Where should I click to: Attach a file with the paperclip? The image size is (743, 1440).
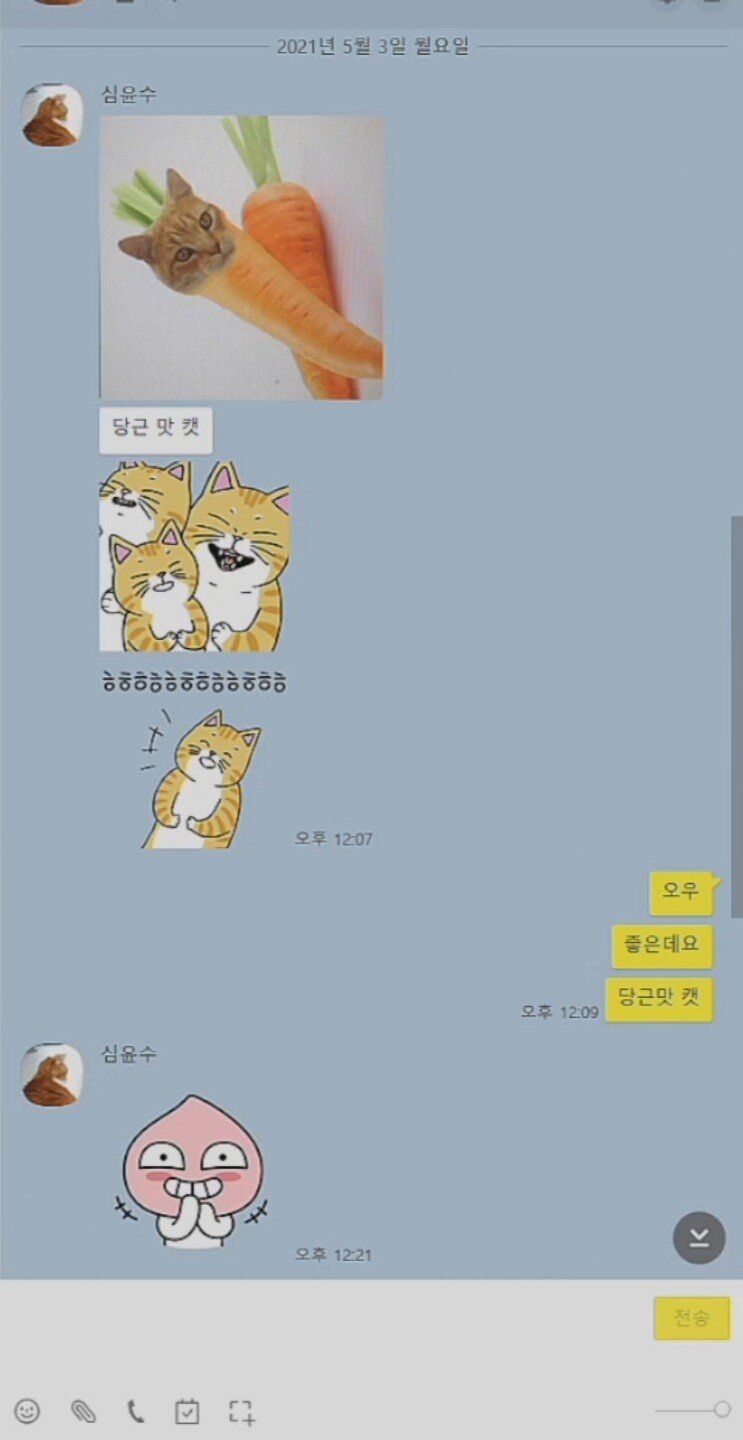[83, 1411]
